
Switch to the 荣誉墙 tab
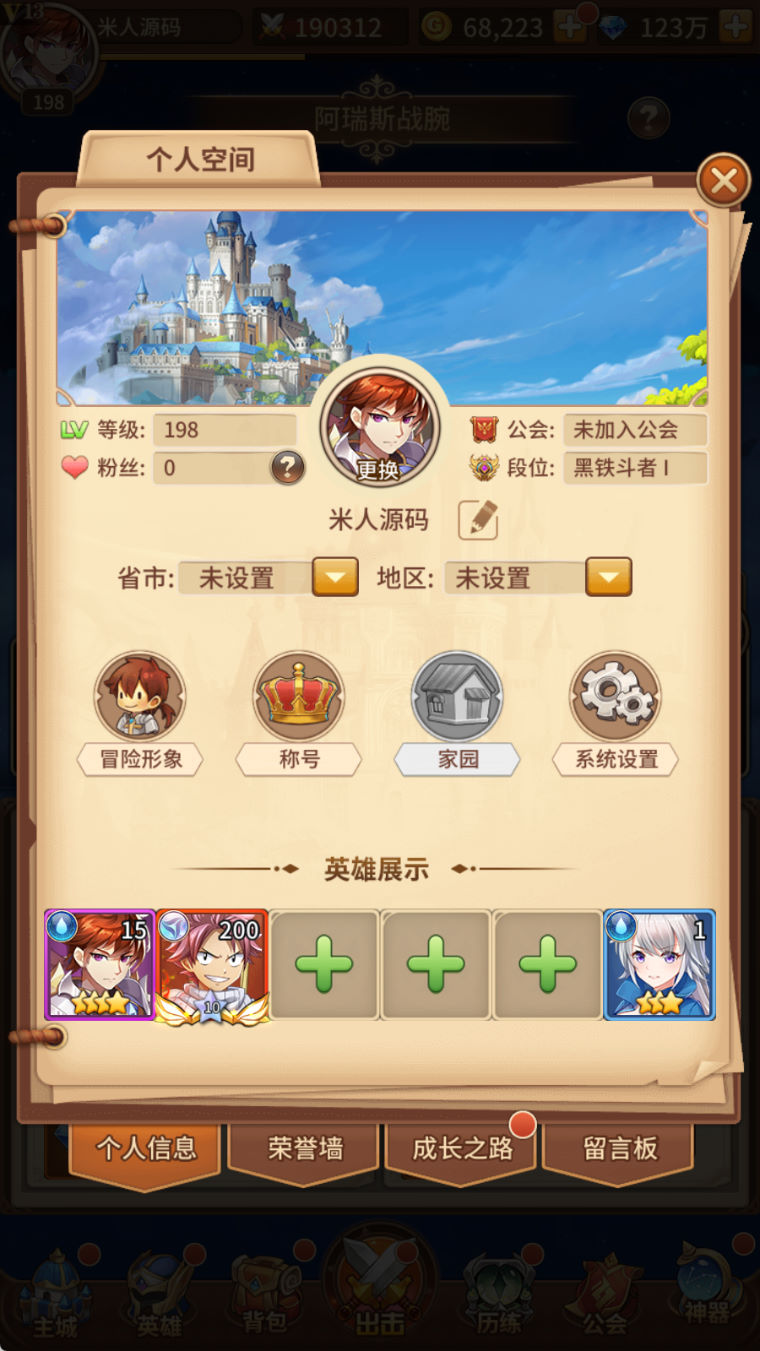point(305,1150)
